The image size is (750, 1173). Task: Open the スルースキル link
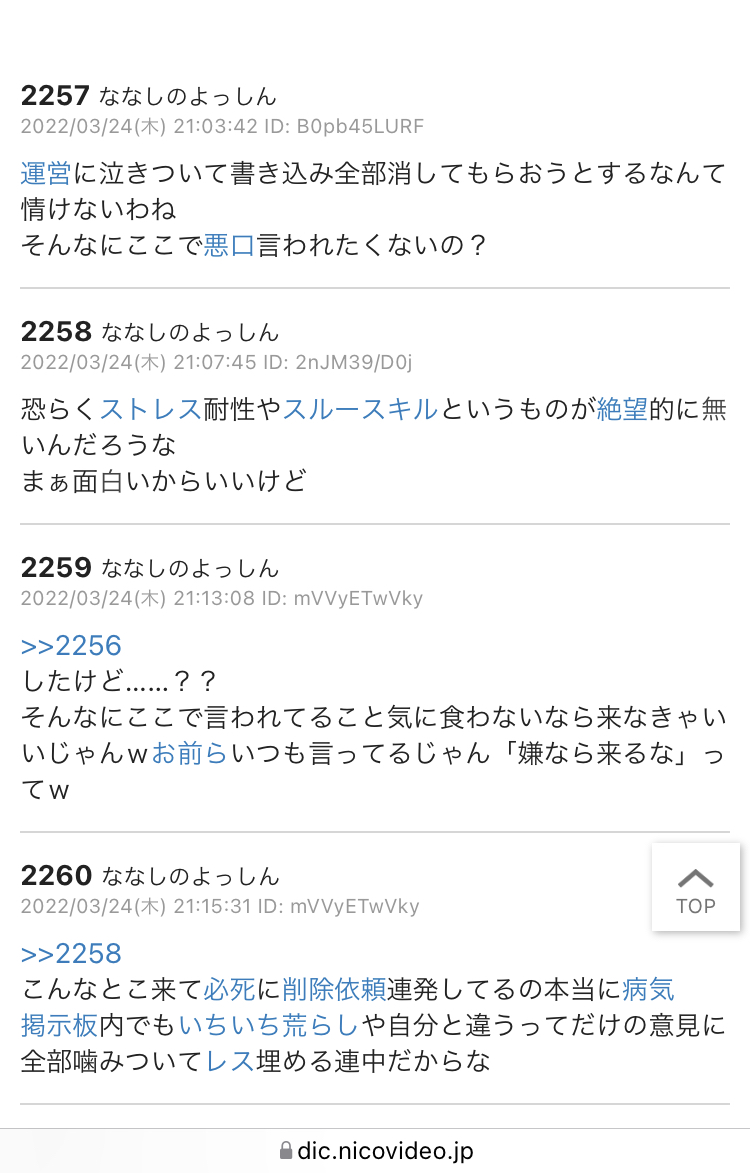pyautogui.click(x=360, y=409)
